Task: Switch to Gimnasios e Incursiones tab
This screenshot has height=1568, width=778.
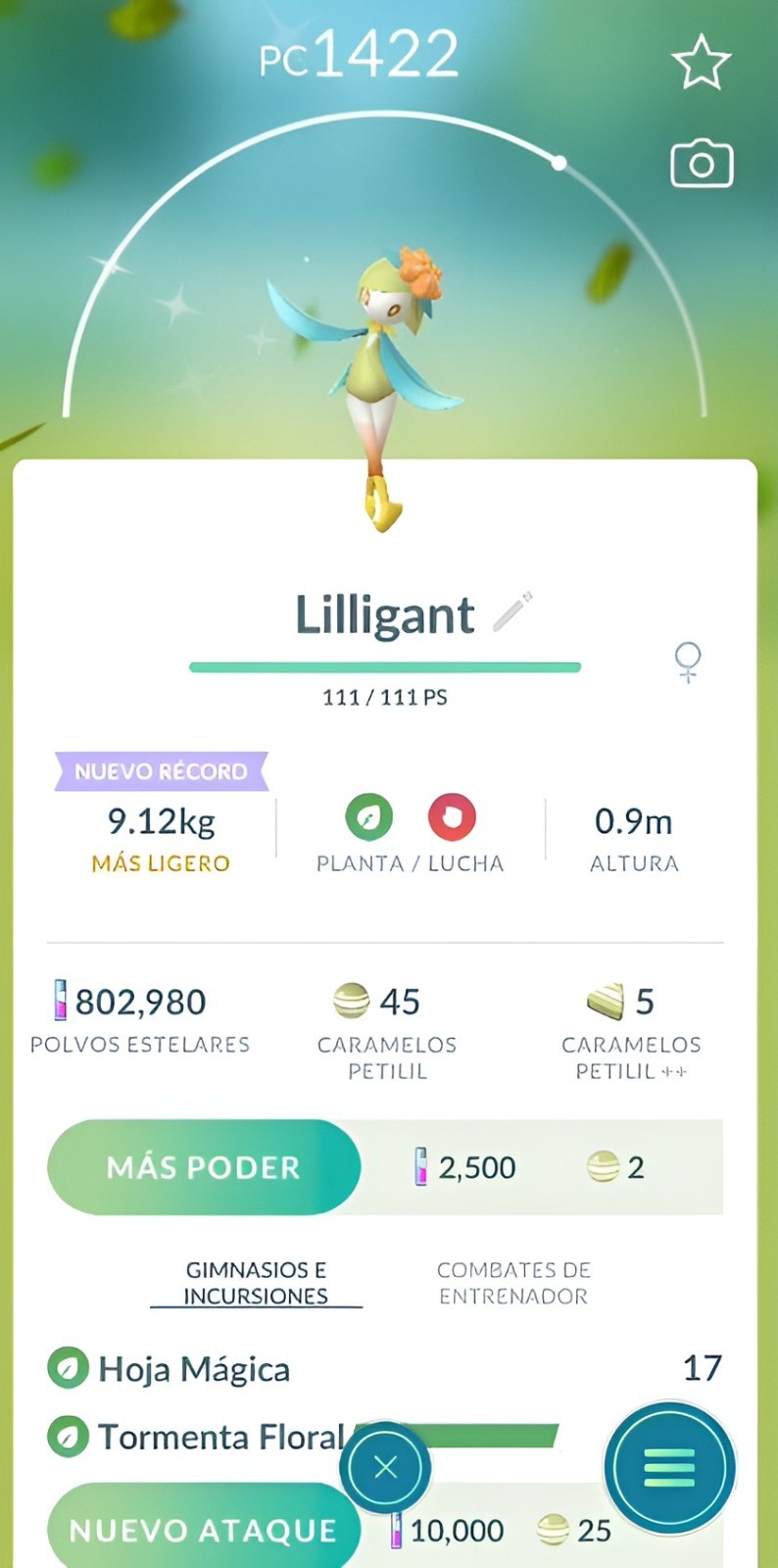Action: pos(256,1283)
